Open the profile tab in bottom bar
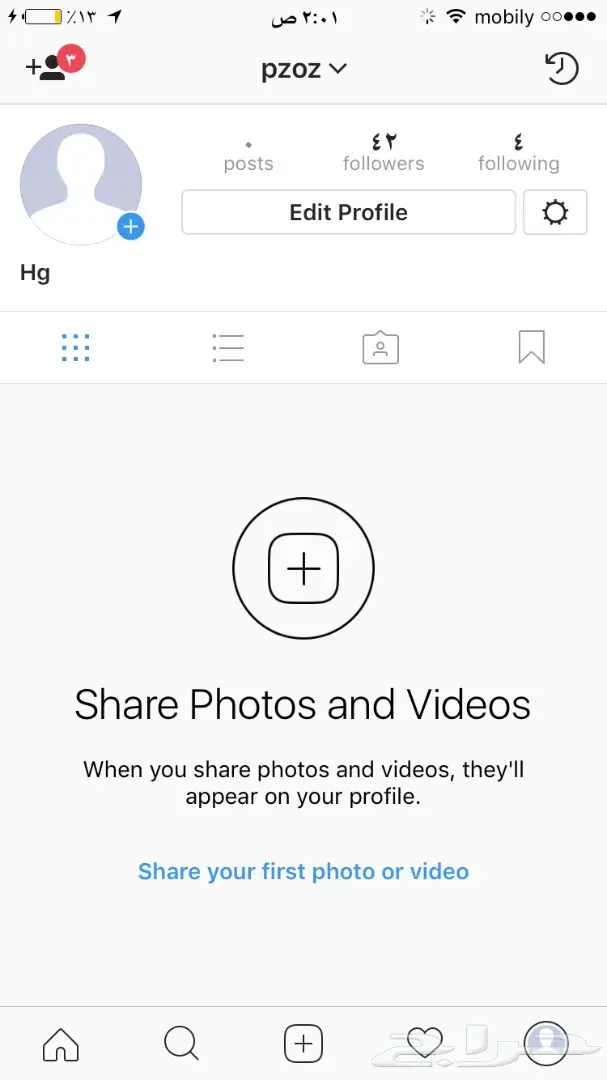The image size is (607, 1080). point(546,1043)
